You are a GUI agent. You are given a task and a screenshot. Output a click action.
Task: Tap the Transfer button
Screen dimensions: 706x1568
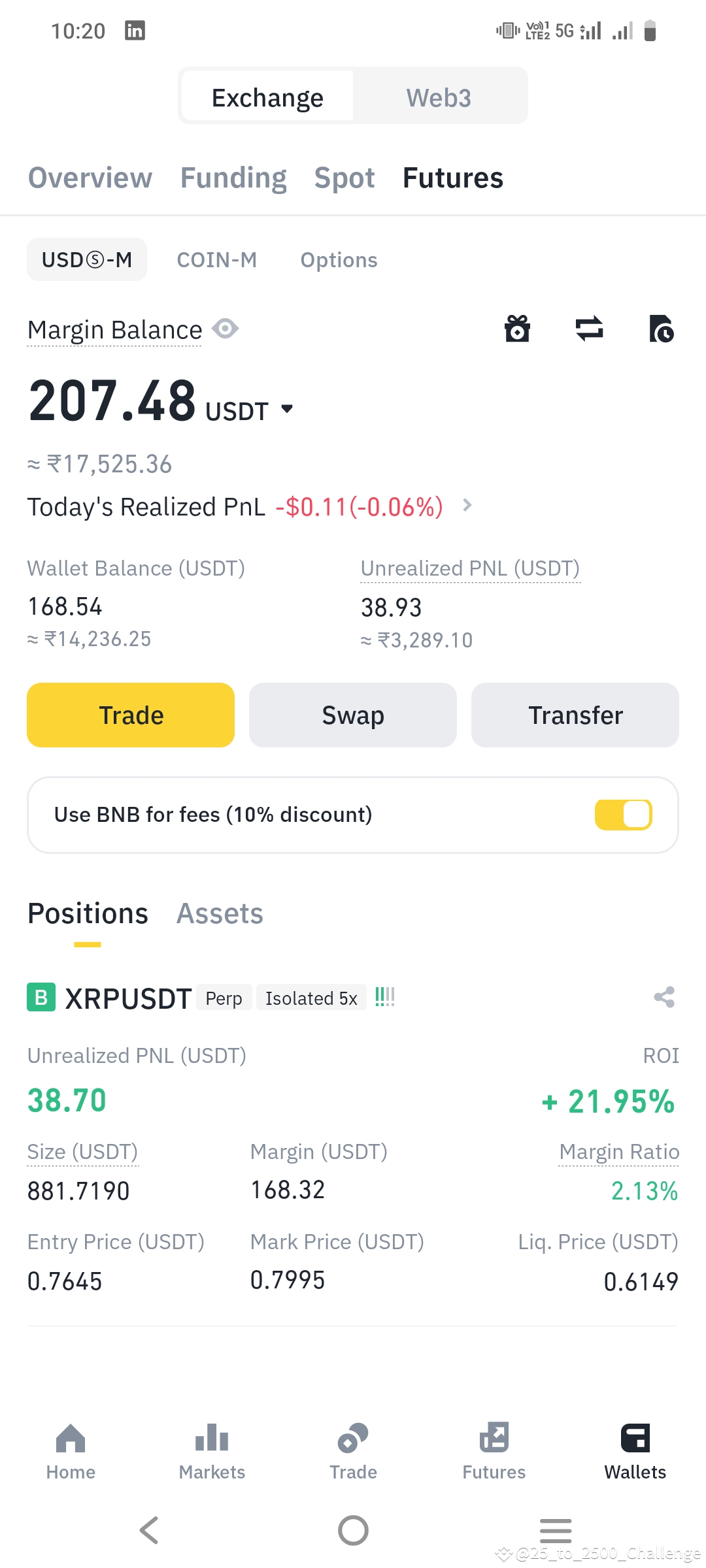pos(575,715)
